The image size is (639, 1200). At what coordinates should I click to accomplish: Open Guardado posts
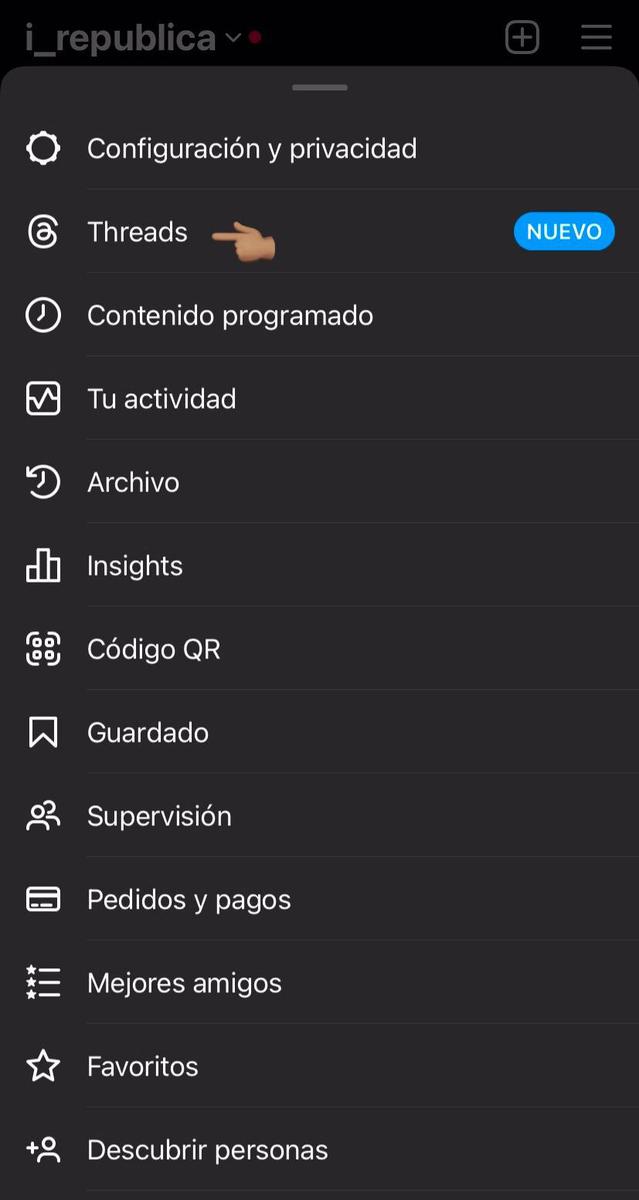[148, 733]
